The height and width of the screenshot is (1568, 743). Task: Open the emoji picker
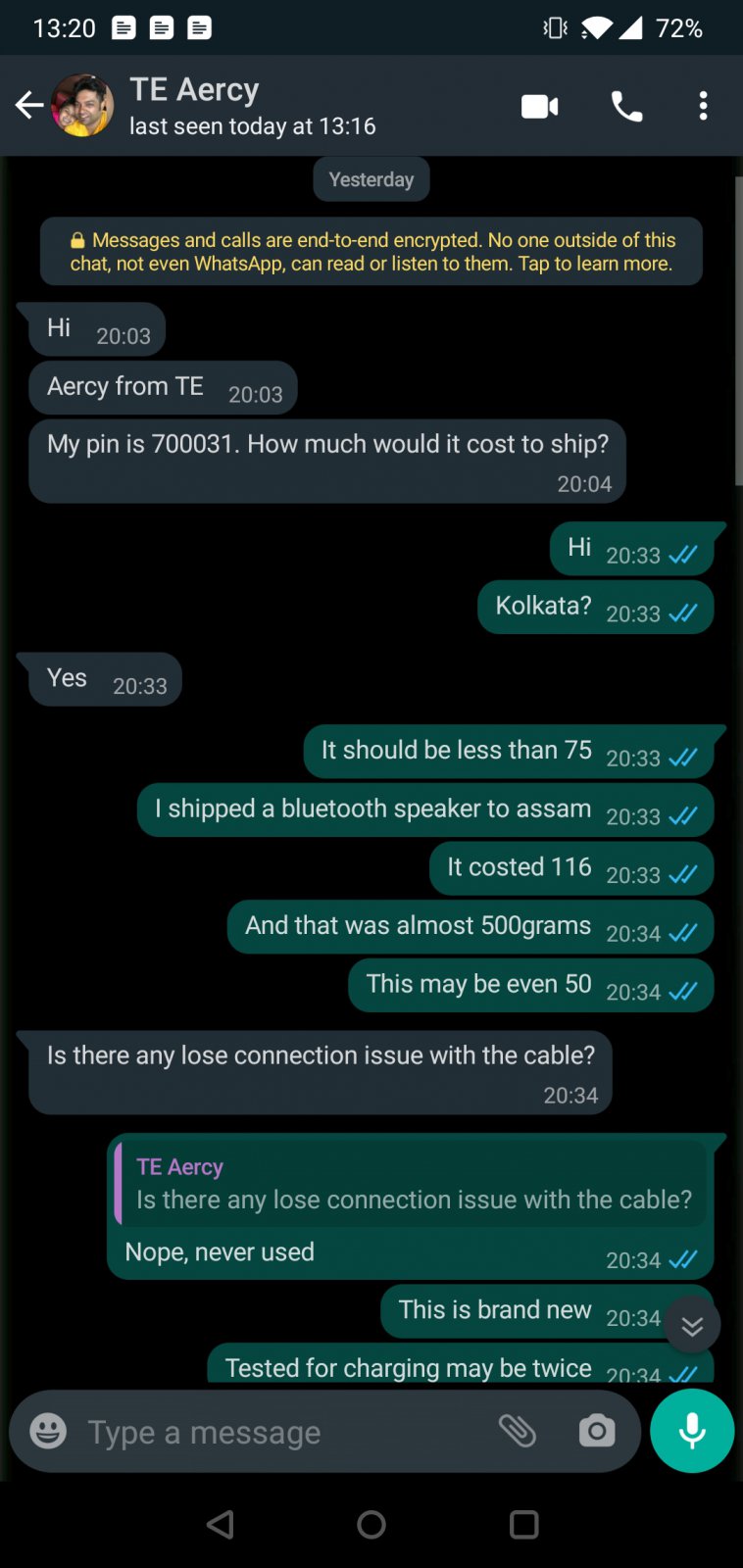coord(48,1432)
